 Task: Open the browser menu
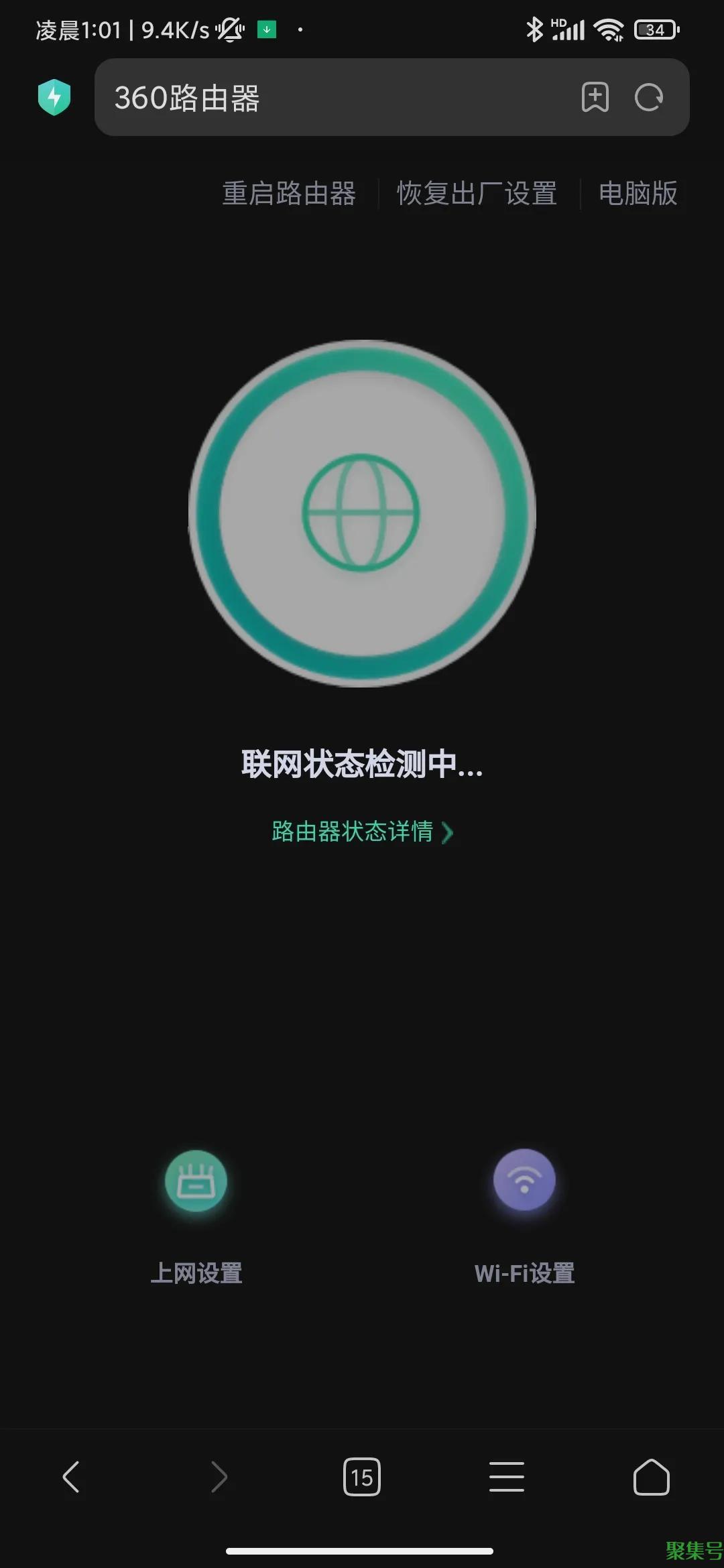[x=507, y=1477]
